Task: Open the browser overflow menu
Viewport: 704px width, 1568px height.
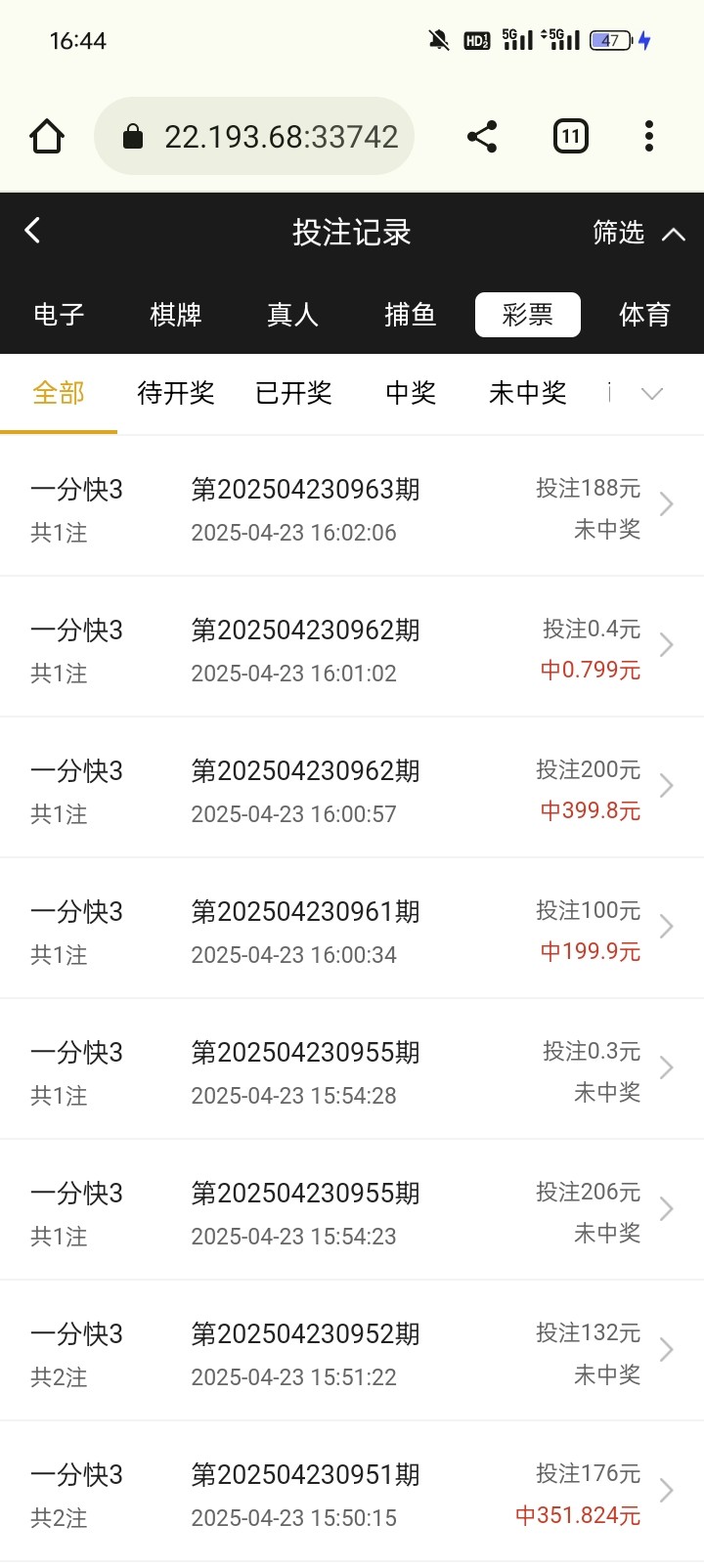Action: 648,137
